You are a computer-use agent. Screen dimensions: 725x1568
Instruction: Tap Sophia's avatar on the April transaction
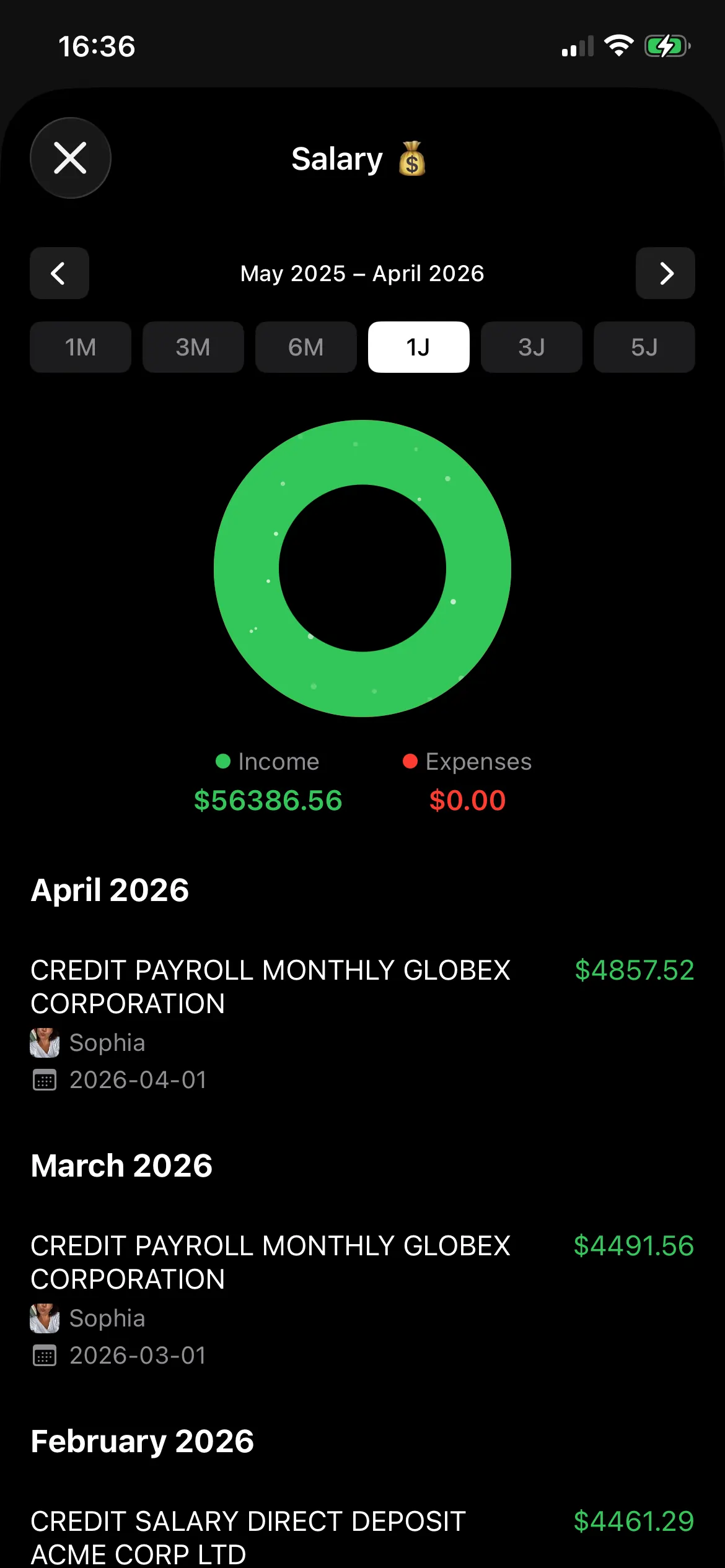click(43, 1042)
